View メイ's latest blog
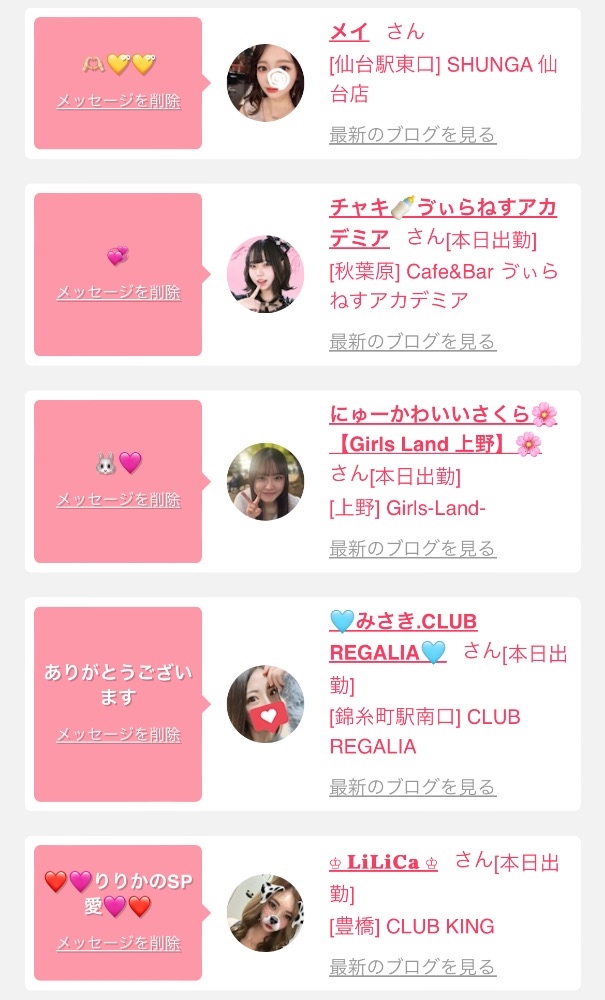Viewport: 605px width, 1000px height. pos(412,135)
